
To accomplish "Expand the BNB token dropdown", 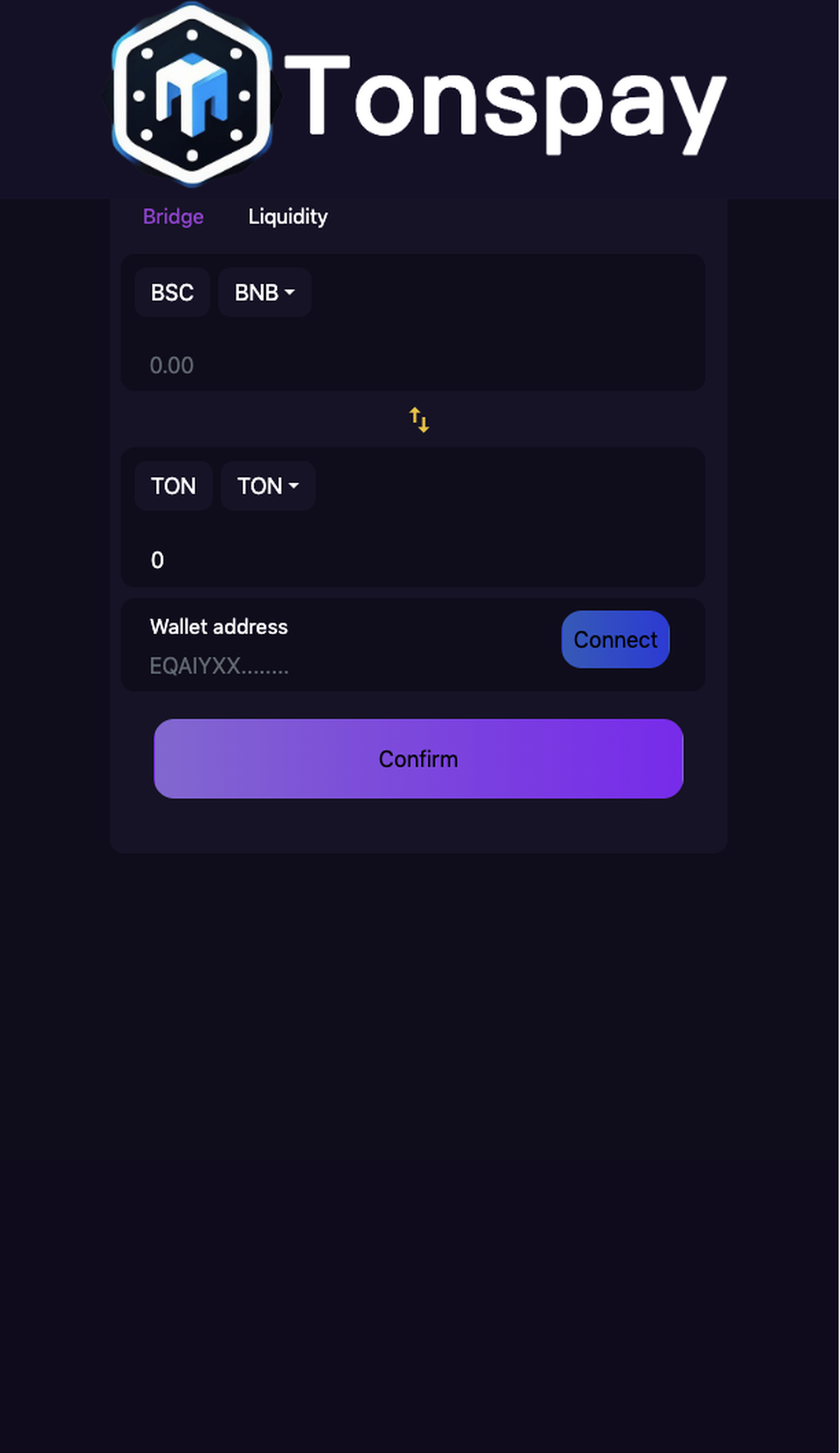I will 264,292.
